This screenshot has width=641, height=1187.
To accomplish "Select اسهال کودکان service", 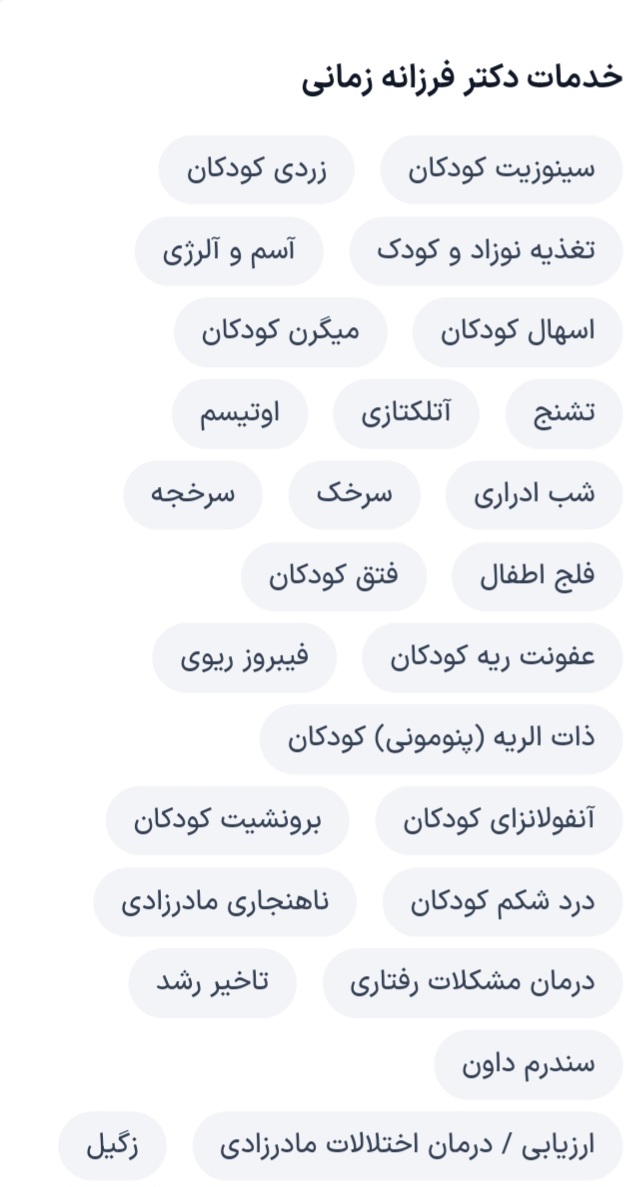I will point(517,331).
